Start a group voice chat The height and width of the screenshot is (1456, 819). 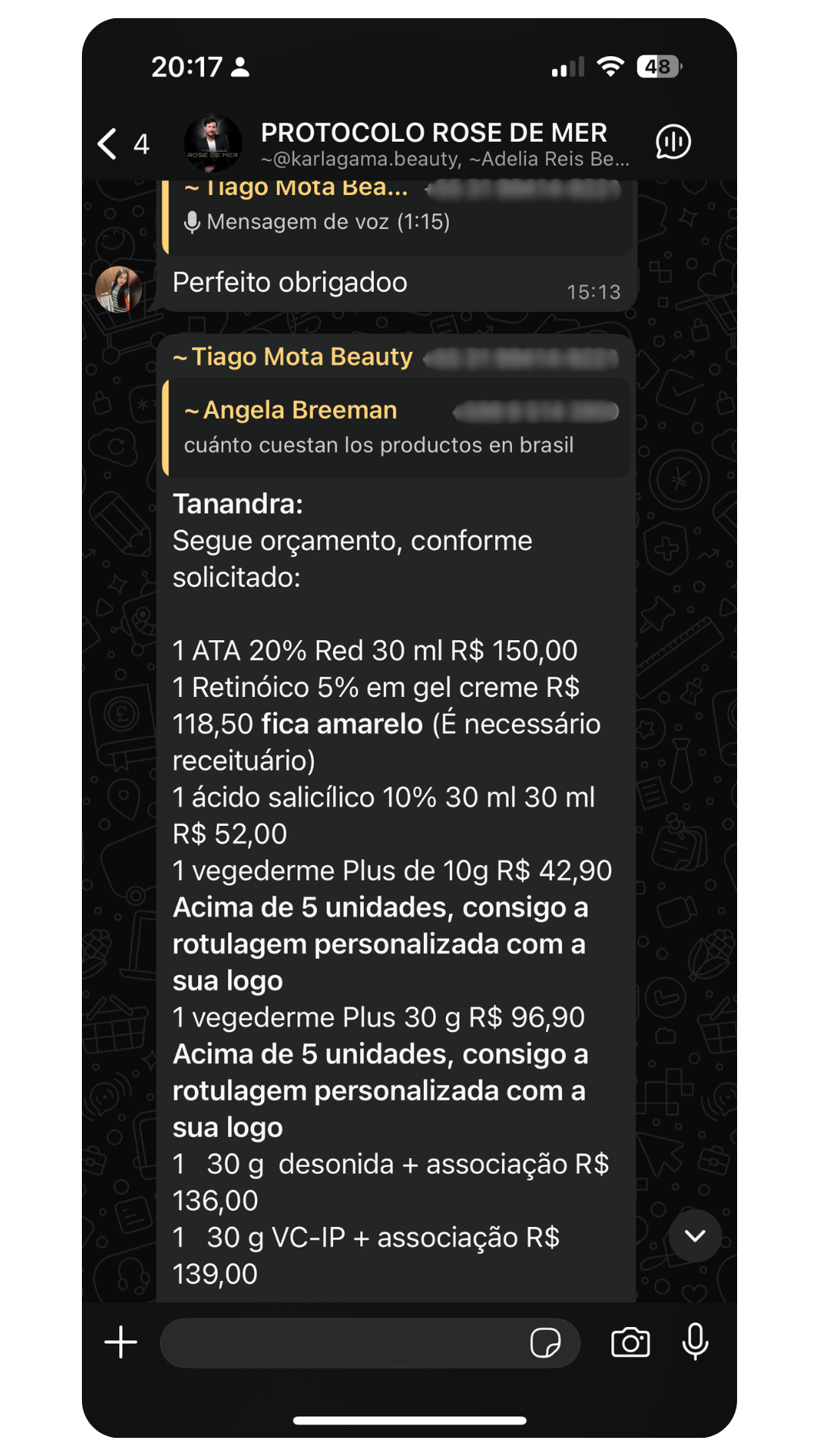673,142
